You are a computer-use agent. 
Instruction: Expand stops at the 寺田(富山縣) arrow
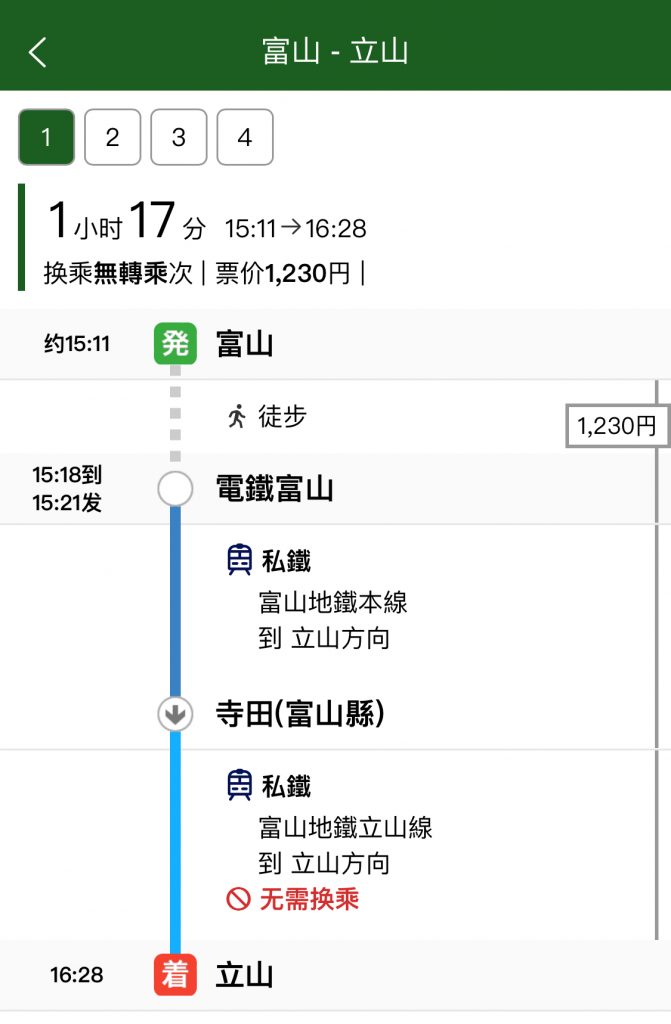[175, 714]
